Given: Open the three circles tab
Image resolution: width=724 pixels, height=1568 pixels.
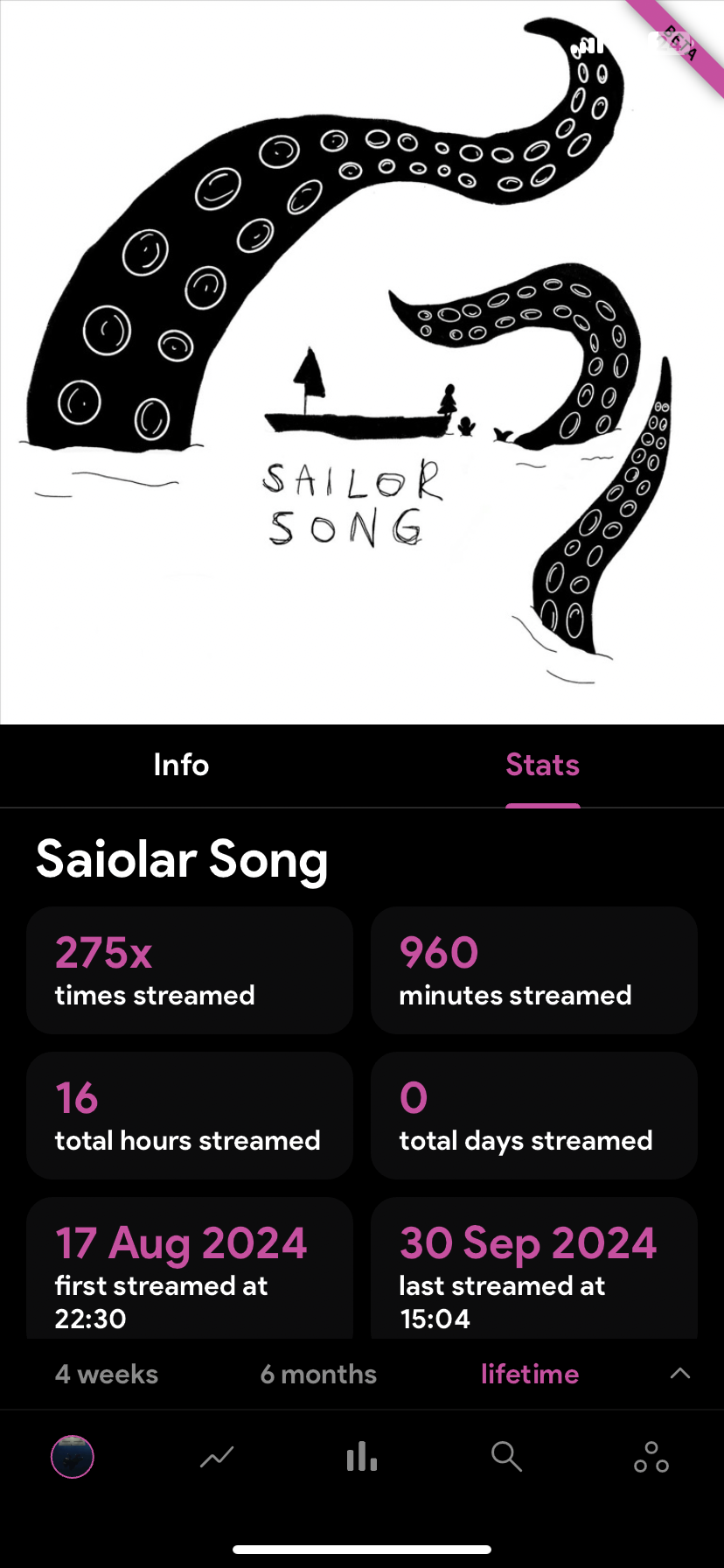Looking at the screenshot, I should 651,1458.
